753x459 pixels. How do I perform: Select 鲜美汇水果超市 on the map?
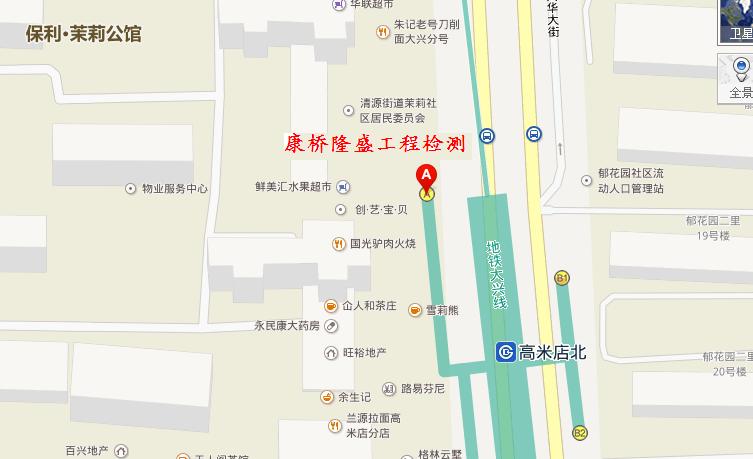(x=343, y=187)
